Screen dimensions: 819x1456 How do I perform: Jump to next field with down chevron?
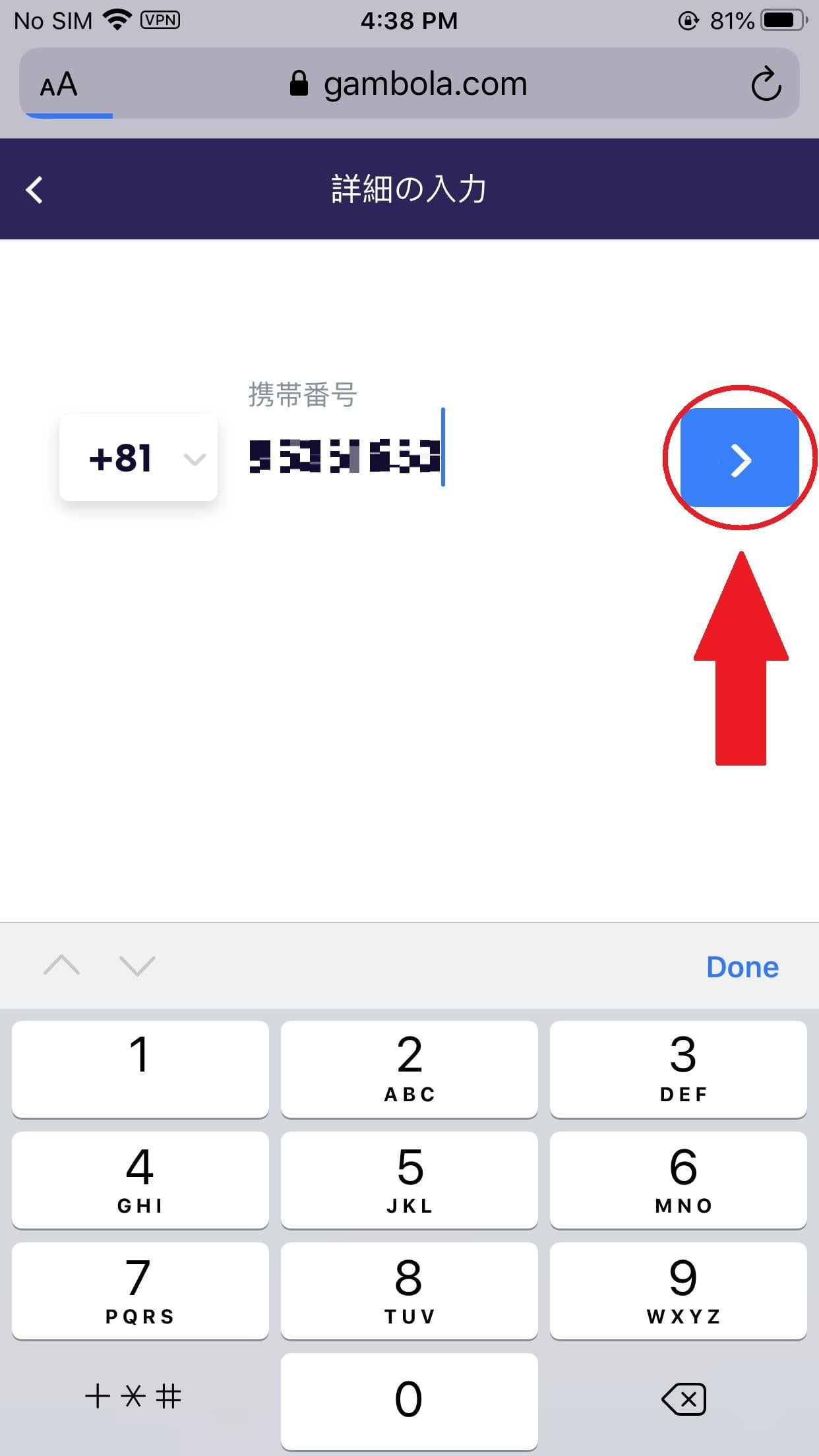[137, 965]
